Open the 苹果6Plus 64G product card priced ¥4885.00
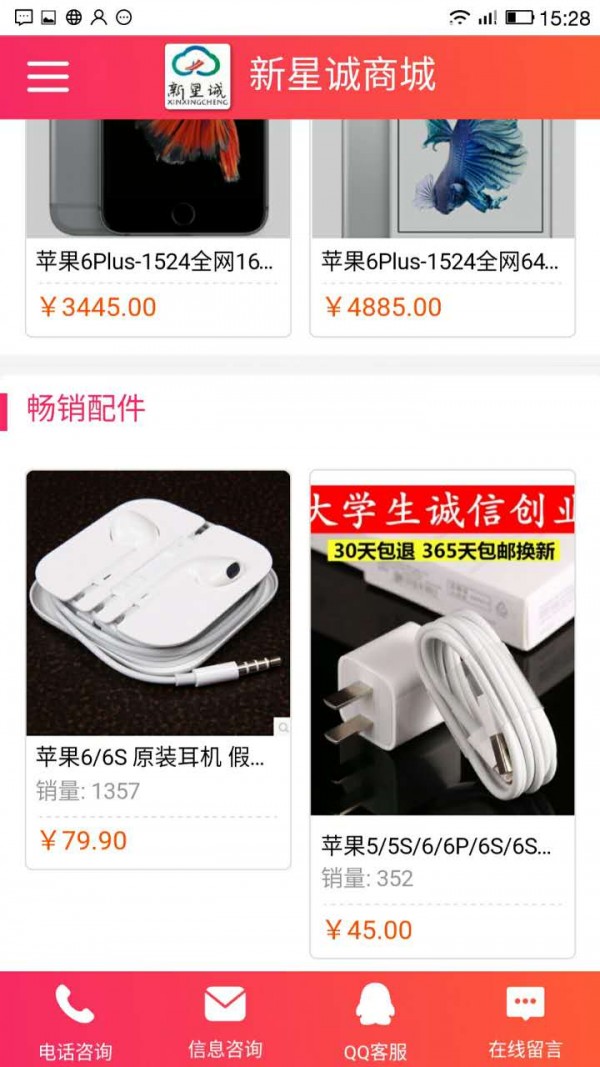This screenshot has width=600, height=1067. point(442,227)
